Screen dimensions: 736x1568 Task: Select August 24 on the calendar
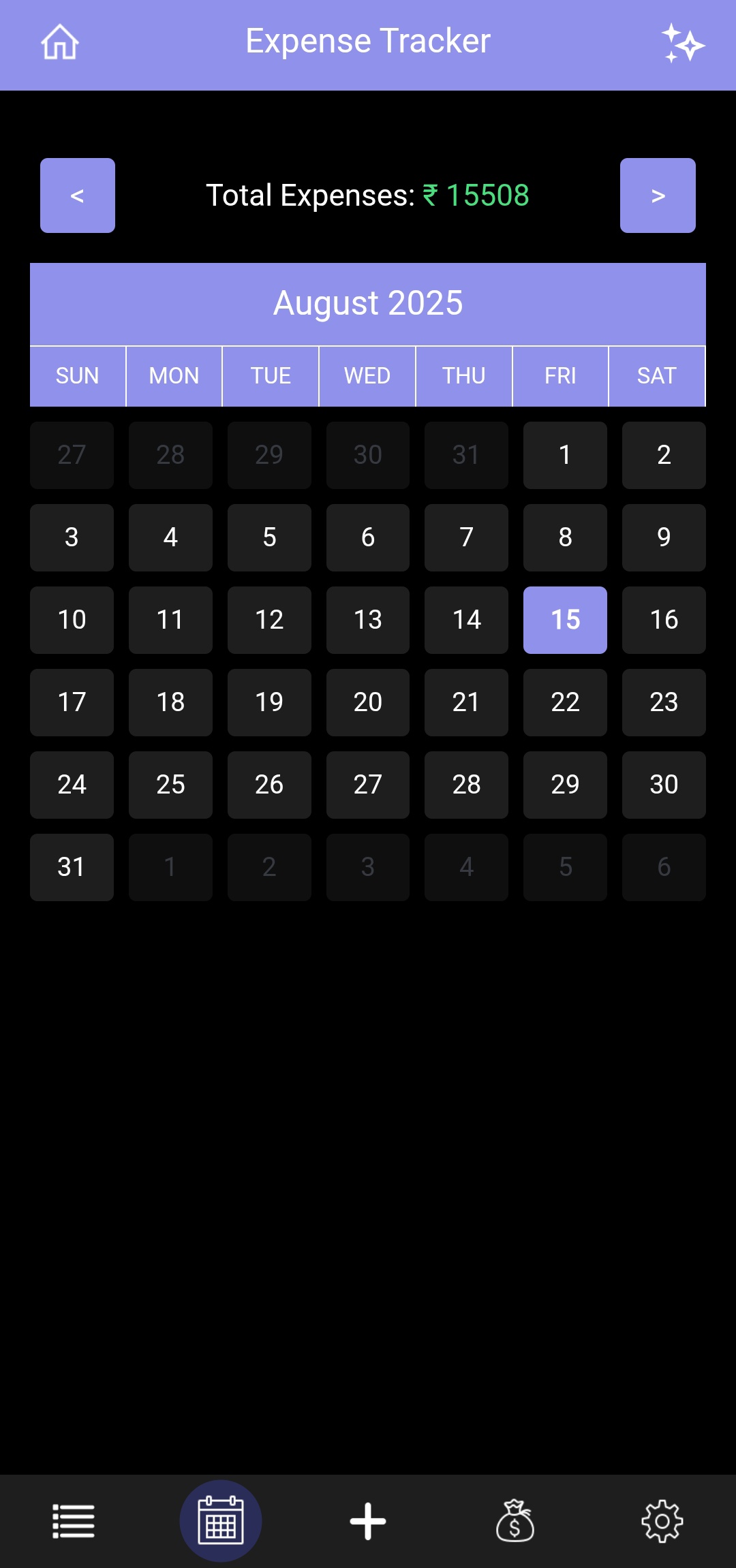coord(72,785)
